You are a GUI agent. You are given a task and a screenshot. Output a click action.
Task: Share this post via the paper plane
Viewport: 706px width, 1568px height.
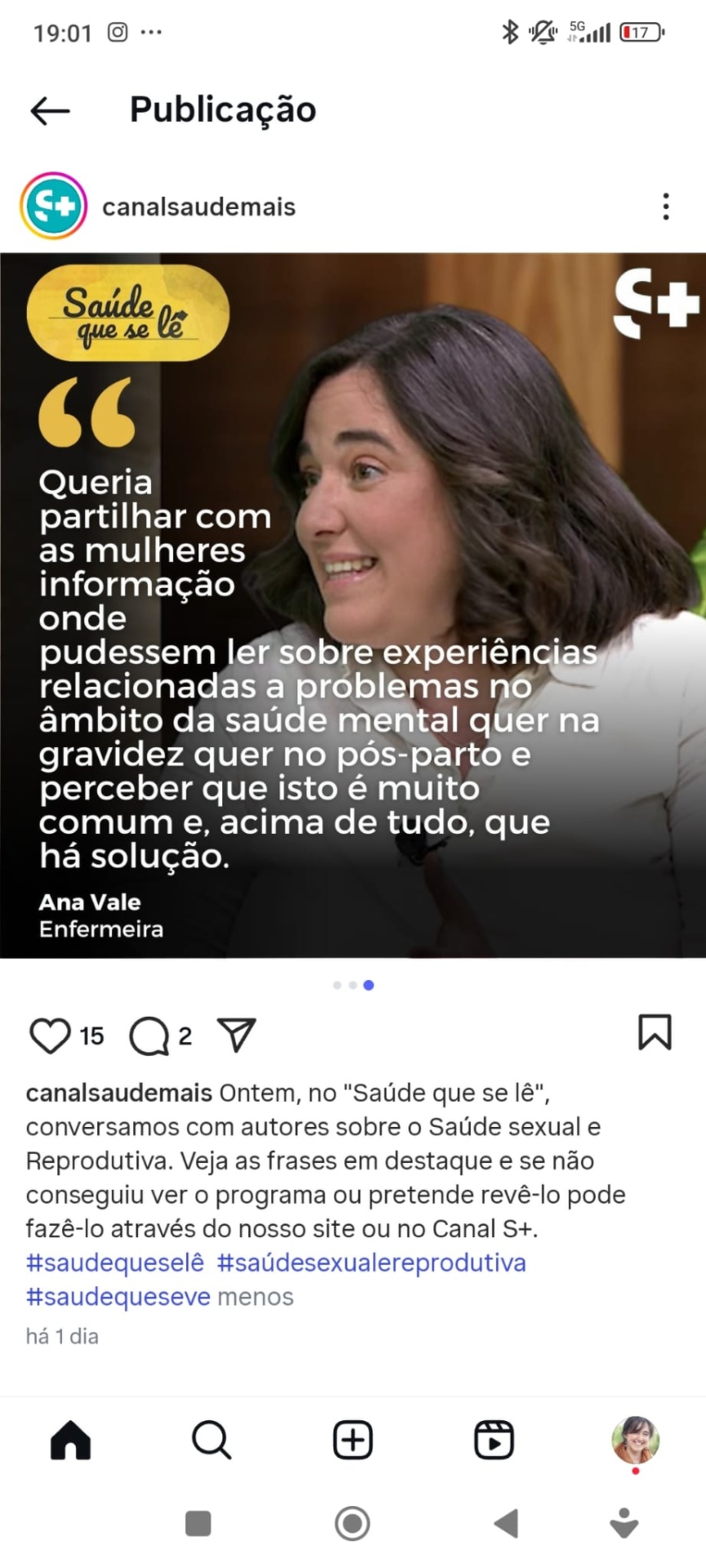pos(237,1035)
